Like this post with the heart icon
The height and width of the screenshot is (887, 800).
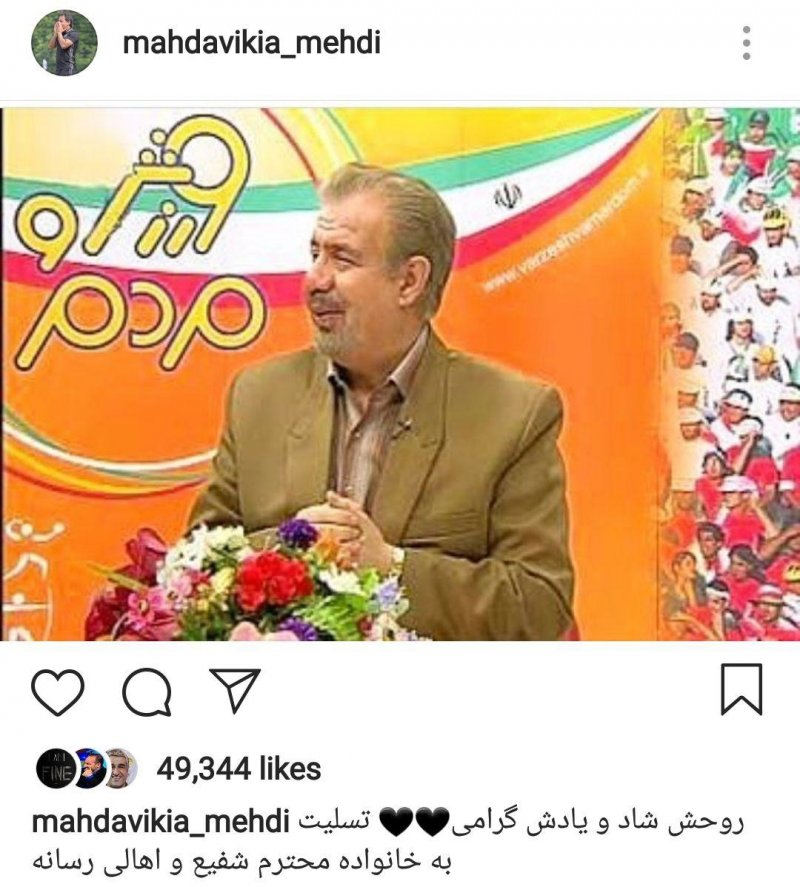point(58,690)
